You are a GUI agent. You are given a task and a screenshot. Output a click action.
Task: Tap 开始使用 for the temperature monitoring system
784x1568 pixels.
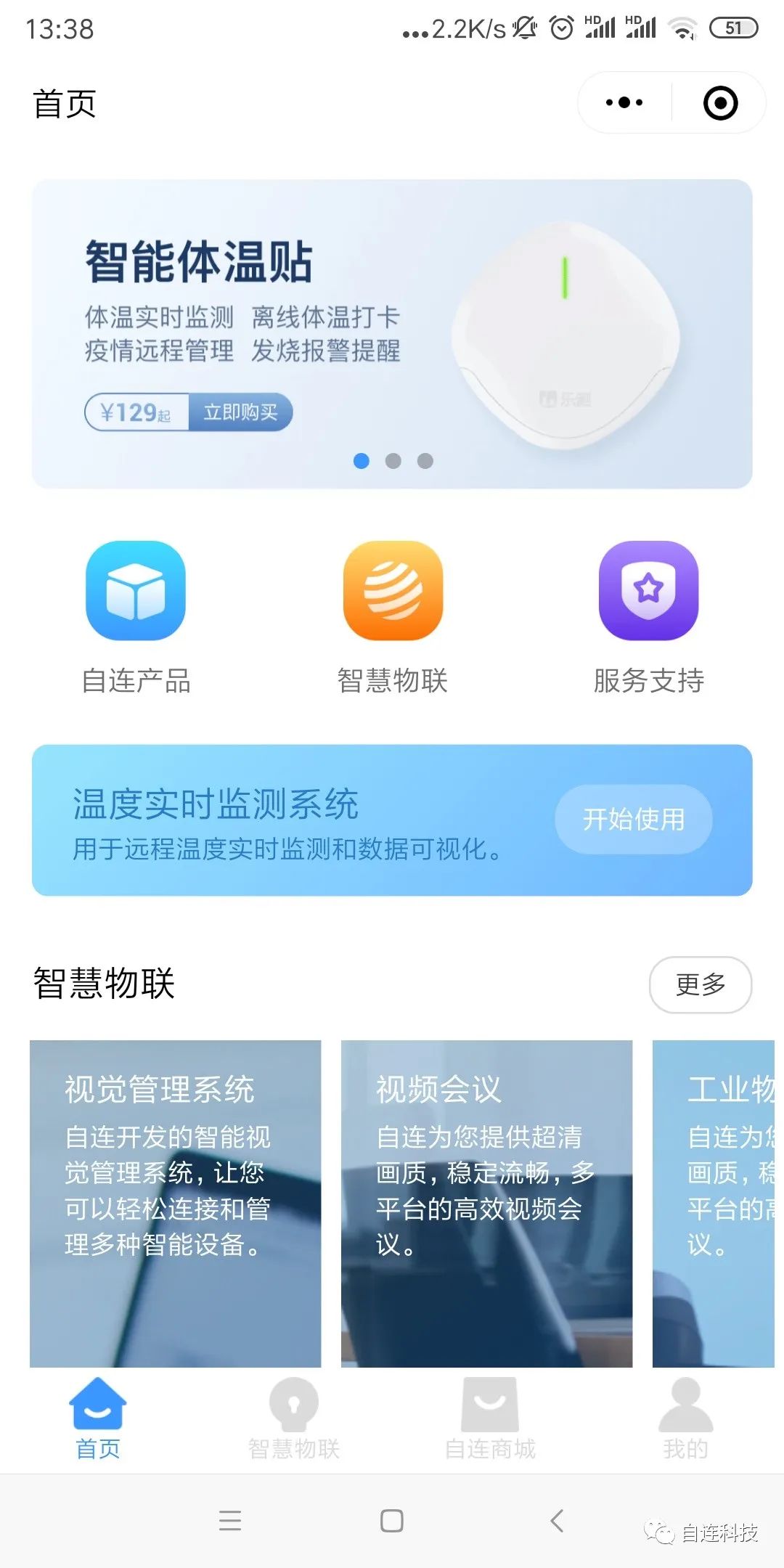coord(633,820)
